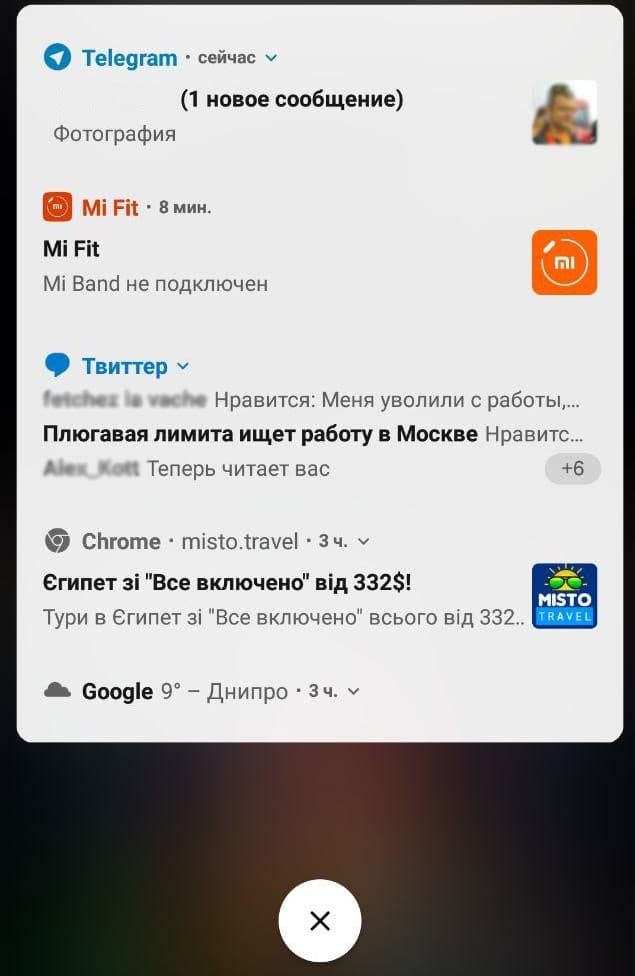This screenshot has width=635, height=976.
Task: Show the +6 more Twitter notifications
Action: [572, 468]
